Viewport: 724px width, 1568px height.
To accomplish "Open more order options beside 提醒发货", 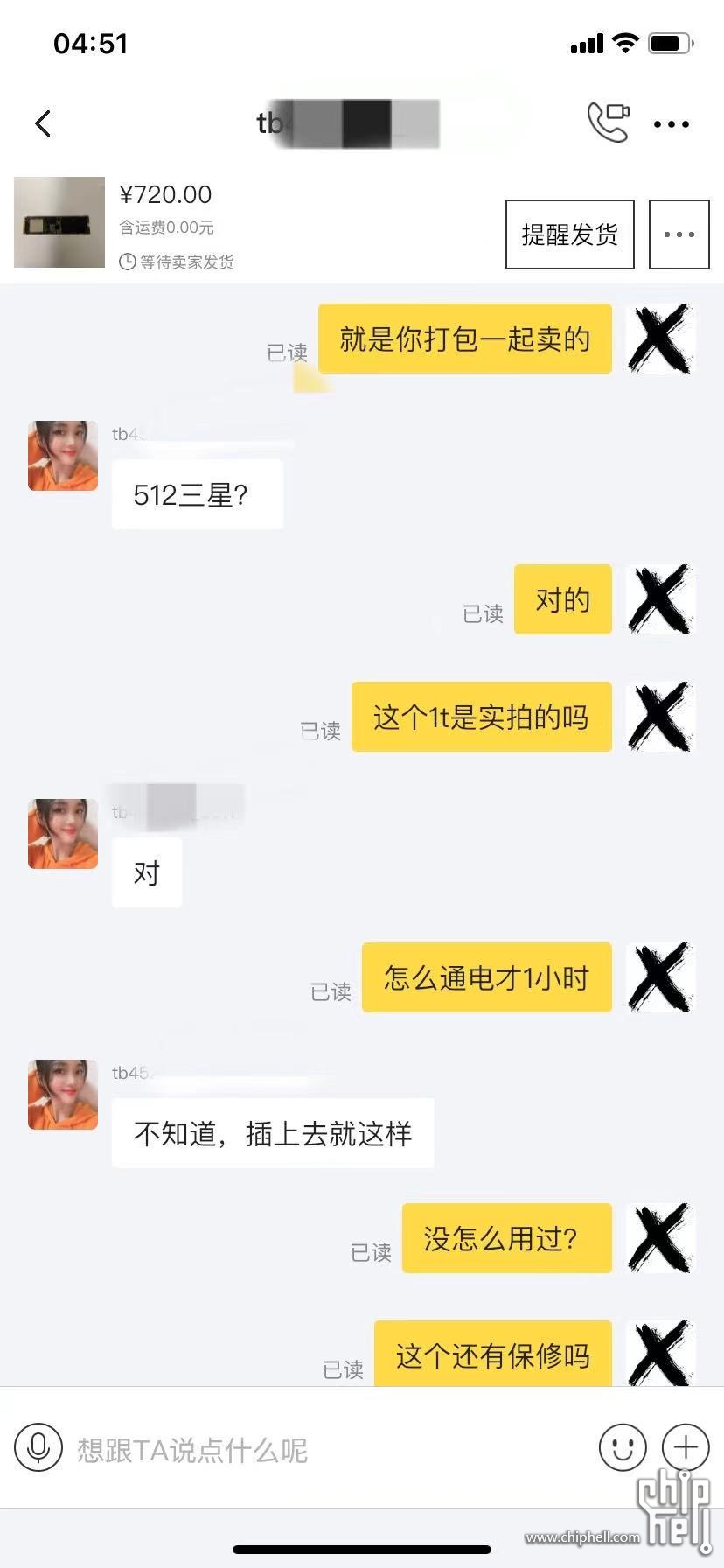I will [x=679, y=234].
